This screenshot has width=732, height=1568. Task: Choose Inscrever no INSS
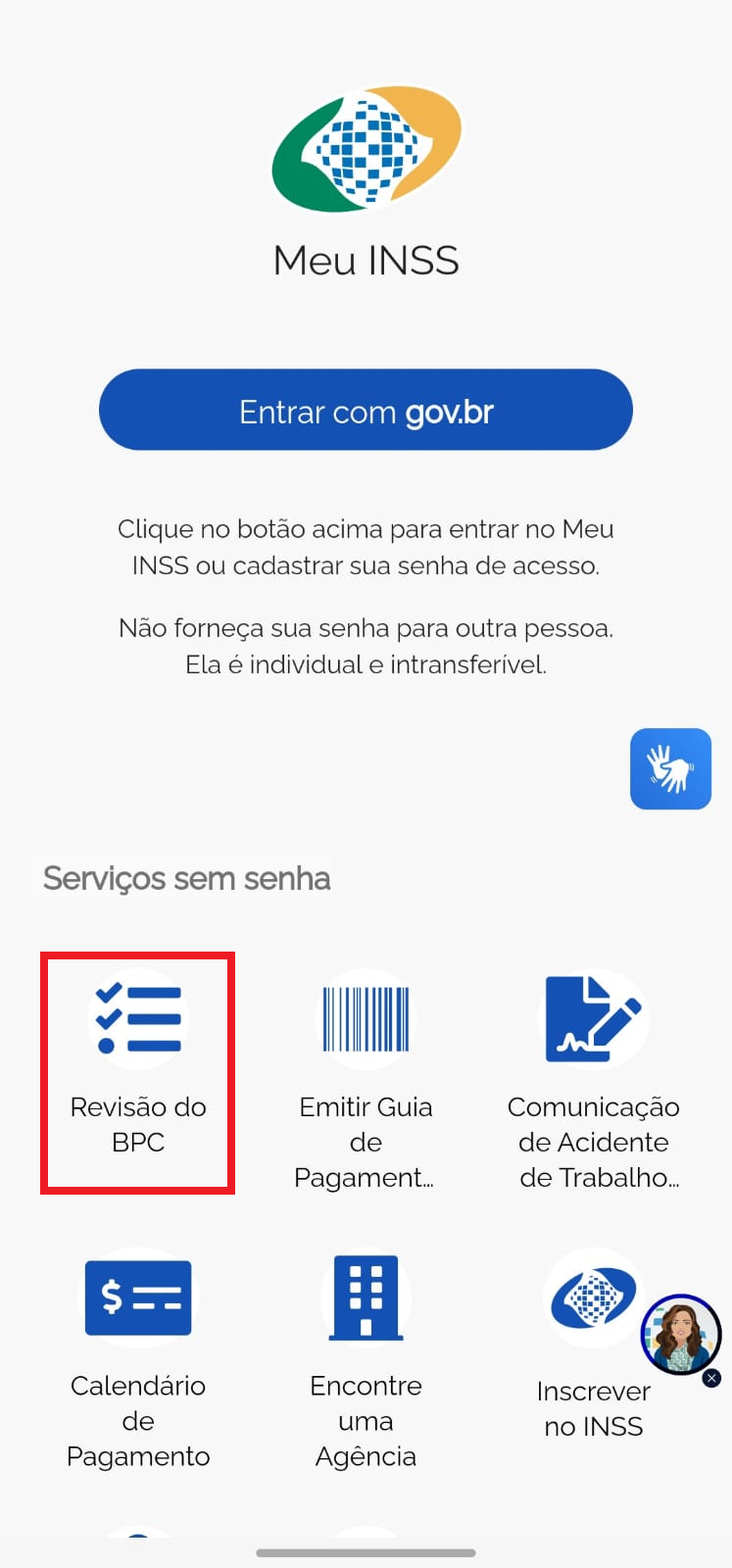pos(594,1345)
